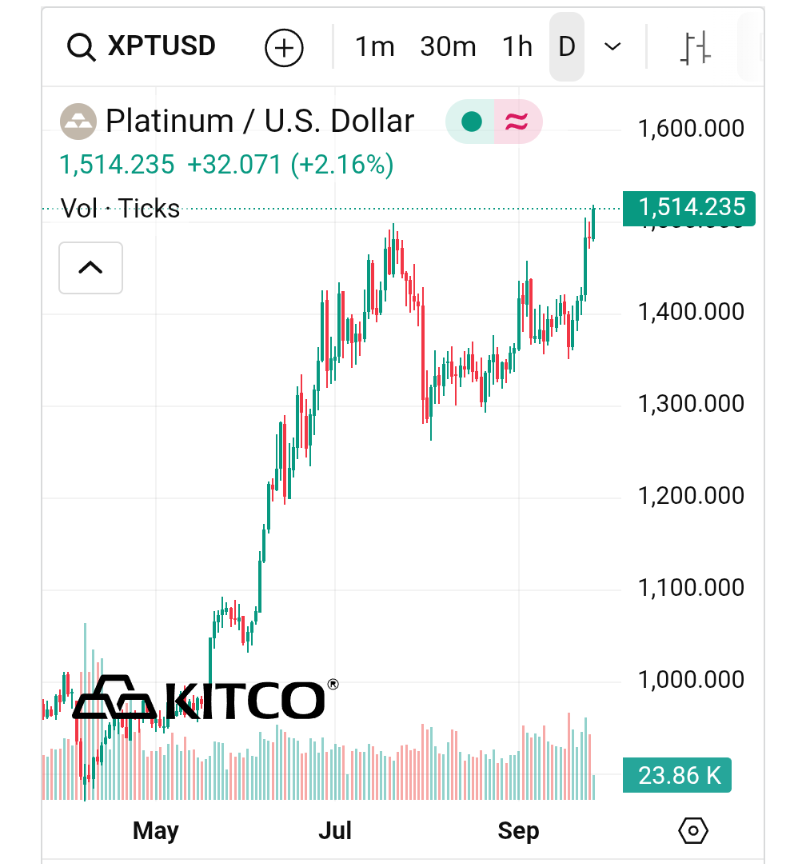Open the XPTUSD symbol search

tap(141, 46)
